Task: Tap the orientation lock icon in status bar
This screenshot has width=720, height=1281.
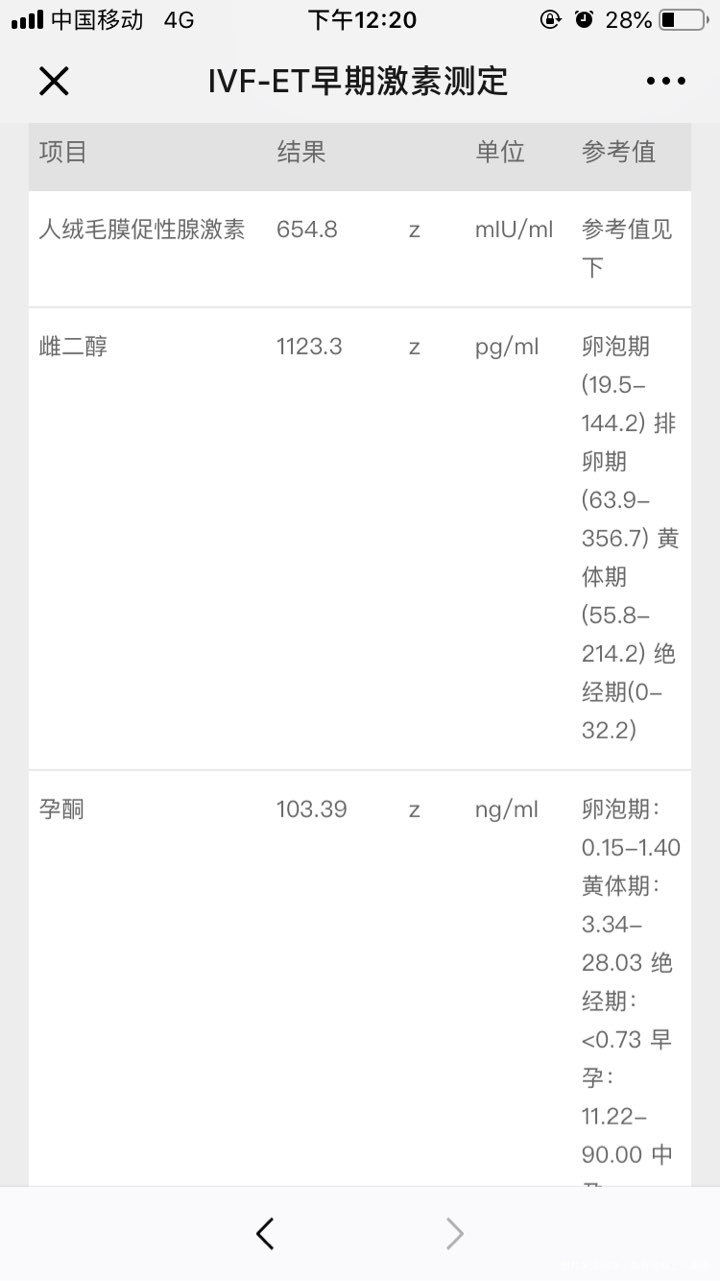Action: [x=549, y=19]
